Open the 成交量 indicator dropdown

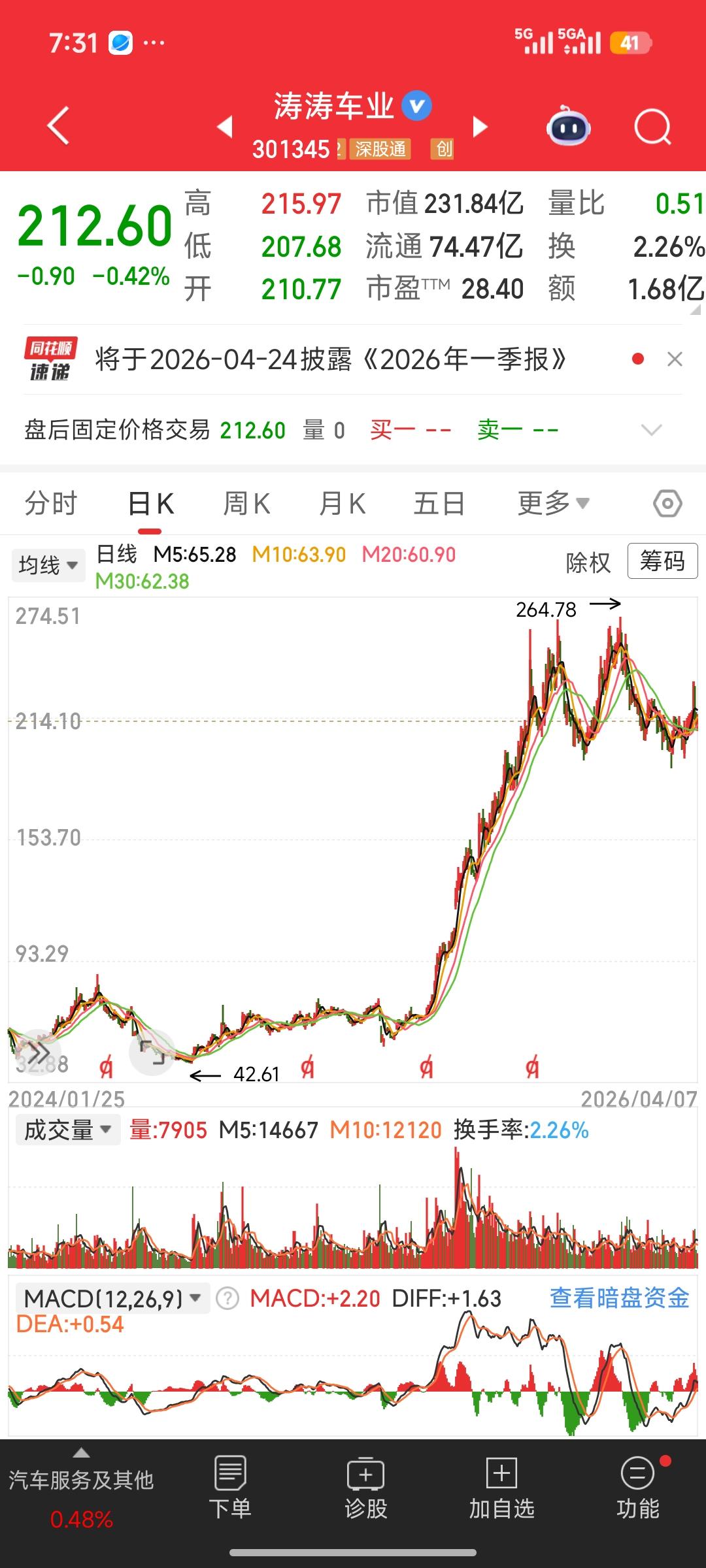coord(68,1129)
